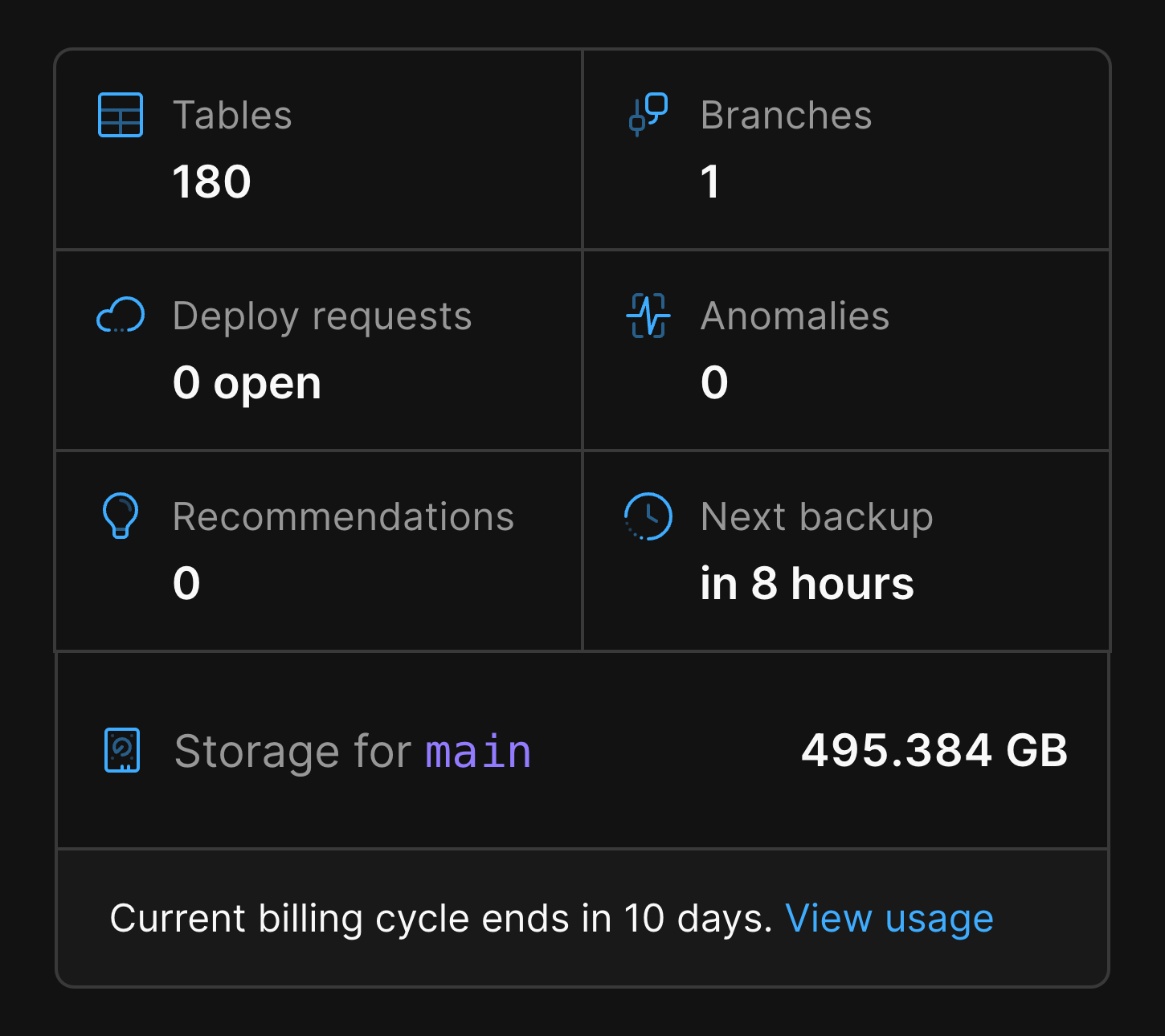This screenshot has height=1036, width=1165.
Task: View open Deploy requests
Action: pos(318,350)
